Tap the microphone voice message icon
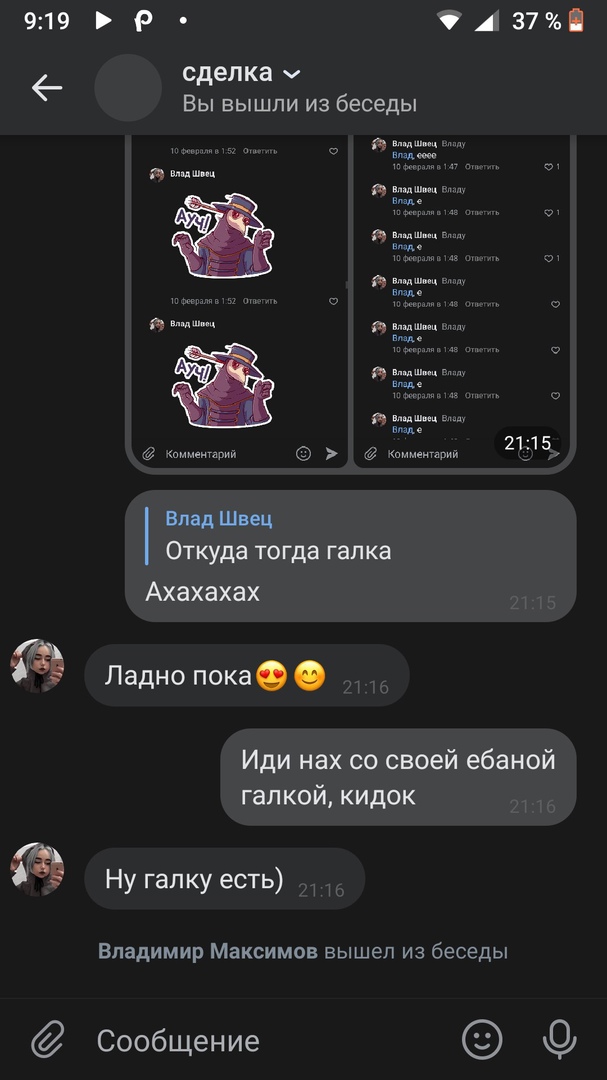This screenshot has height=1080, width=607. (559, 1040)
